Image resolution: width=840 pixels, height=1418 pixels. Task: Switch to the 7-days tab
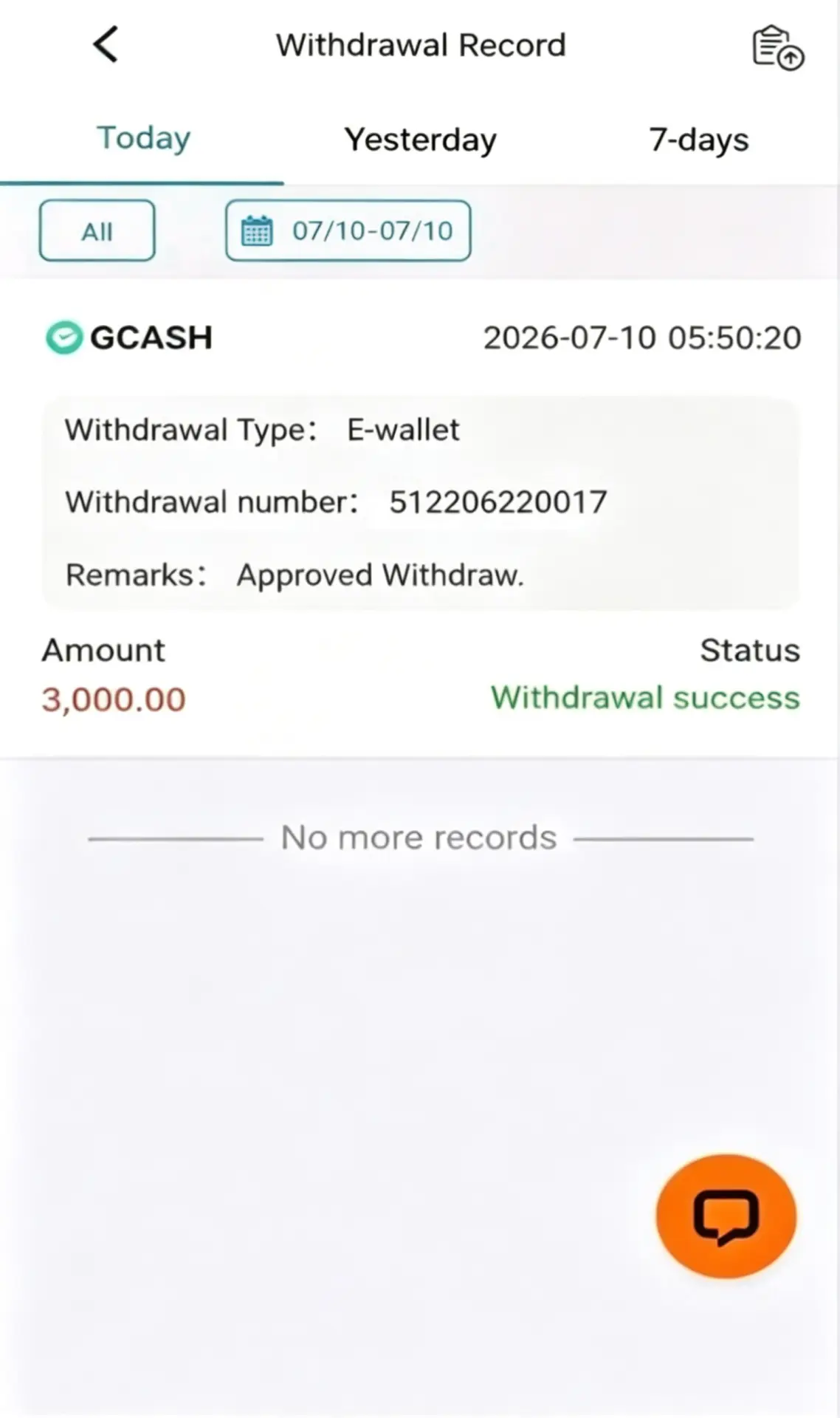tap(699, 140)
